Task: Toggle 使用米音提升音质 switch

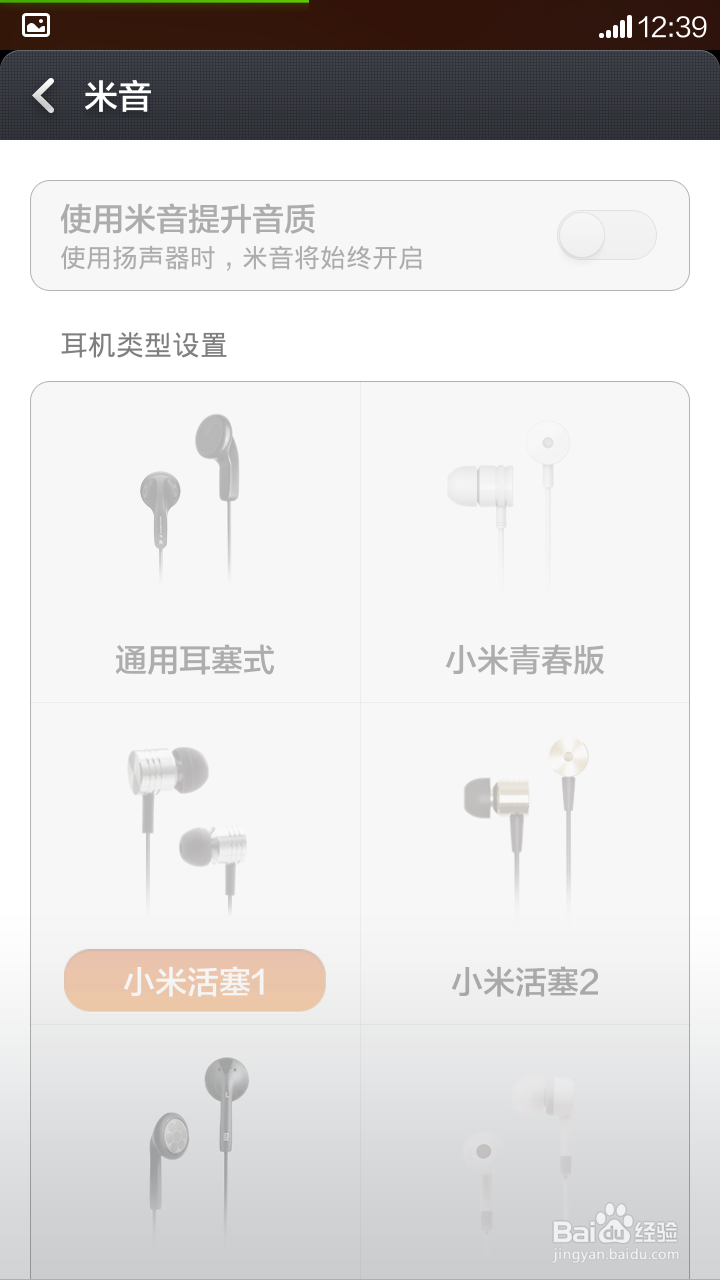Action: click(606, 236)
